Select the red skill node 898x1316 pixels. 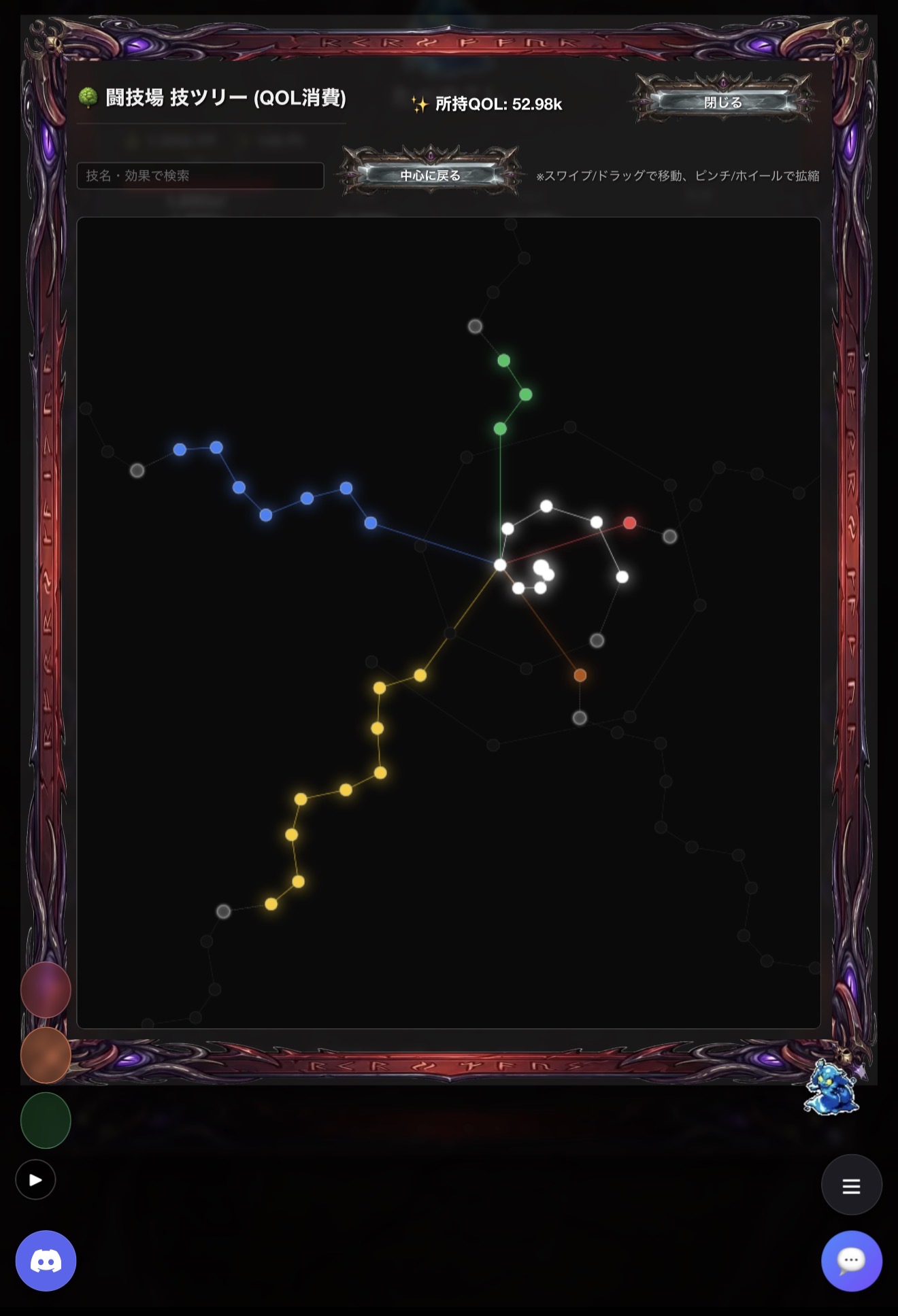pos(629,522)
